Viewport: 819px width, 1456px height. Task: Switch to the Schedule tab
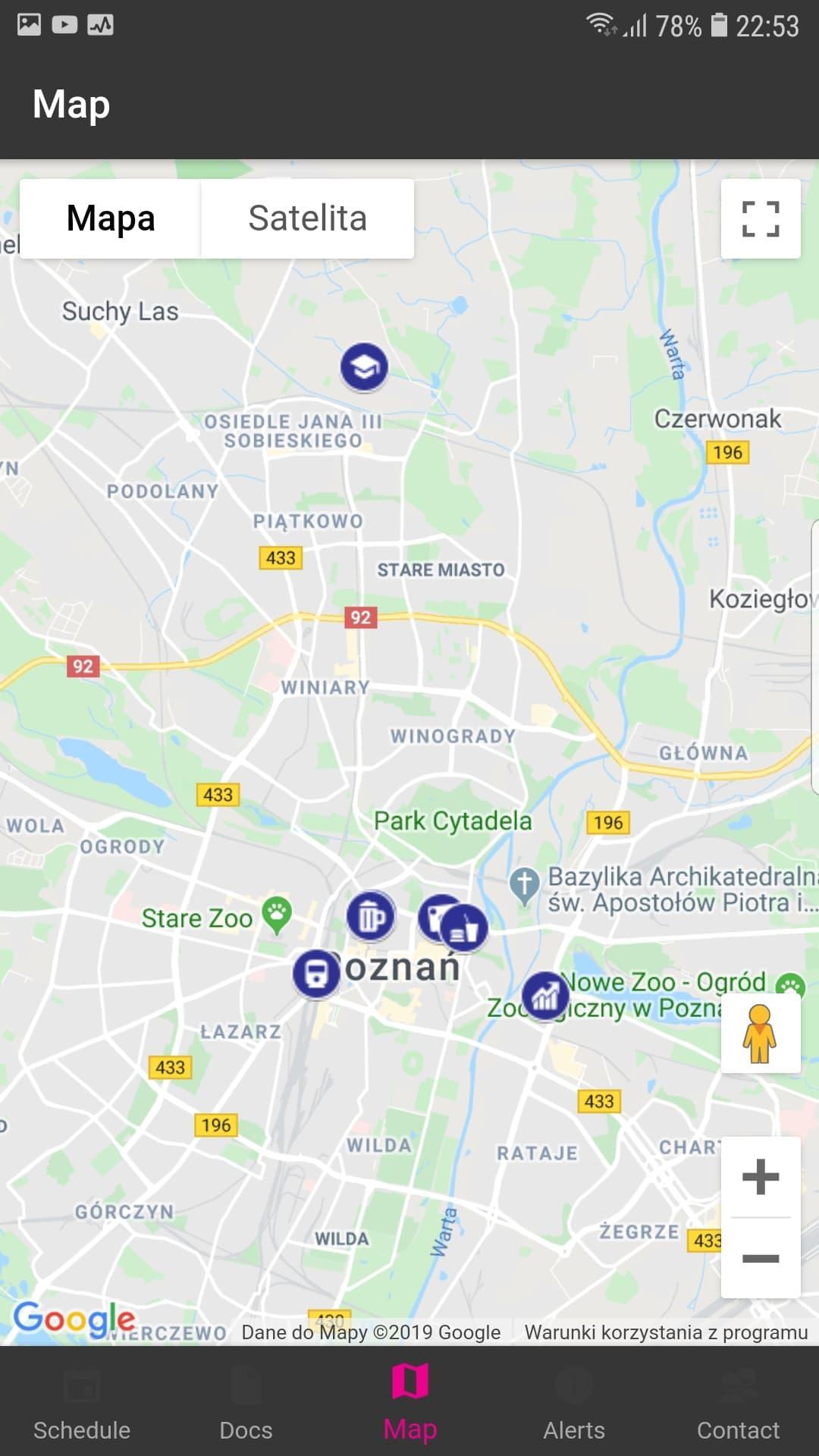click(x=82, y=1409)
